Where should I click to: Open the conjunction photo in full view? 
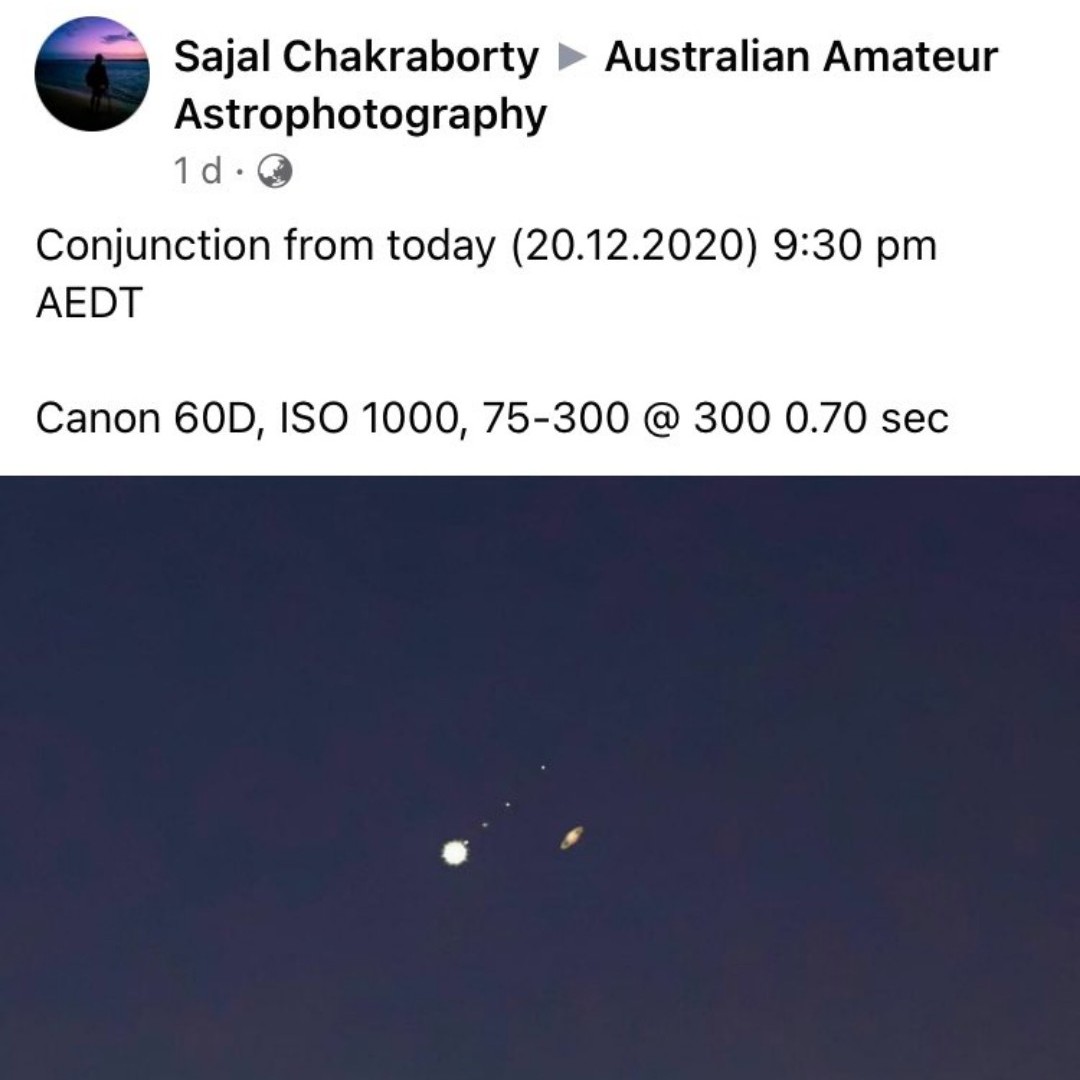click(x=540, y=777)
